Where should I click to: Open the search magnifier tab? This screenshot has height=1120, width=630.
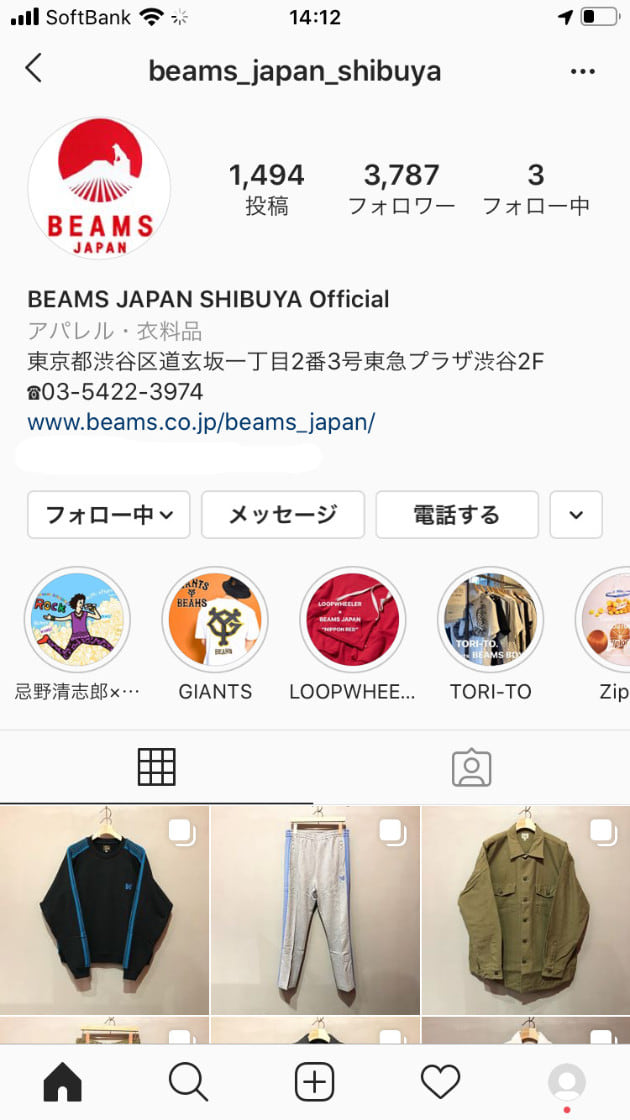tap(188, 1082)
